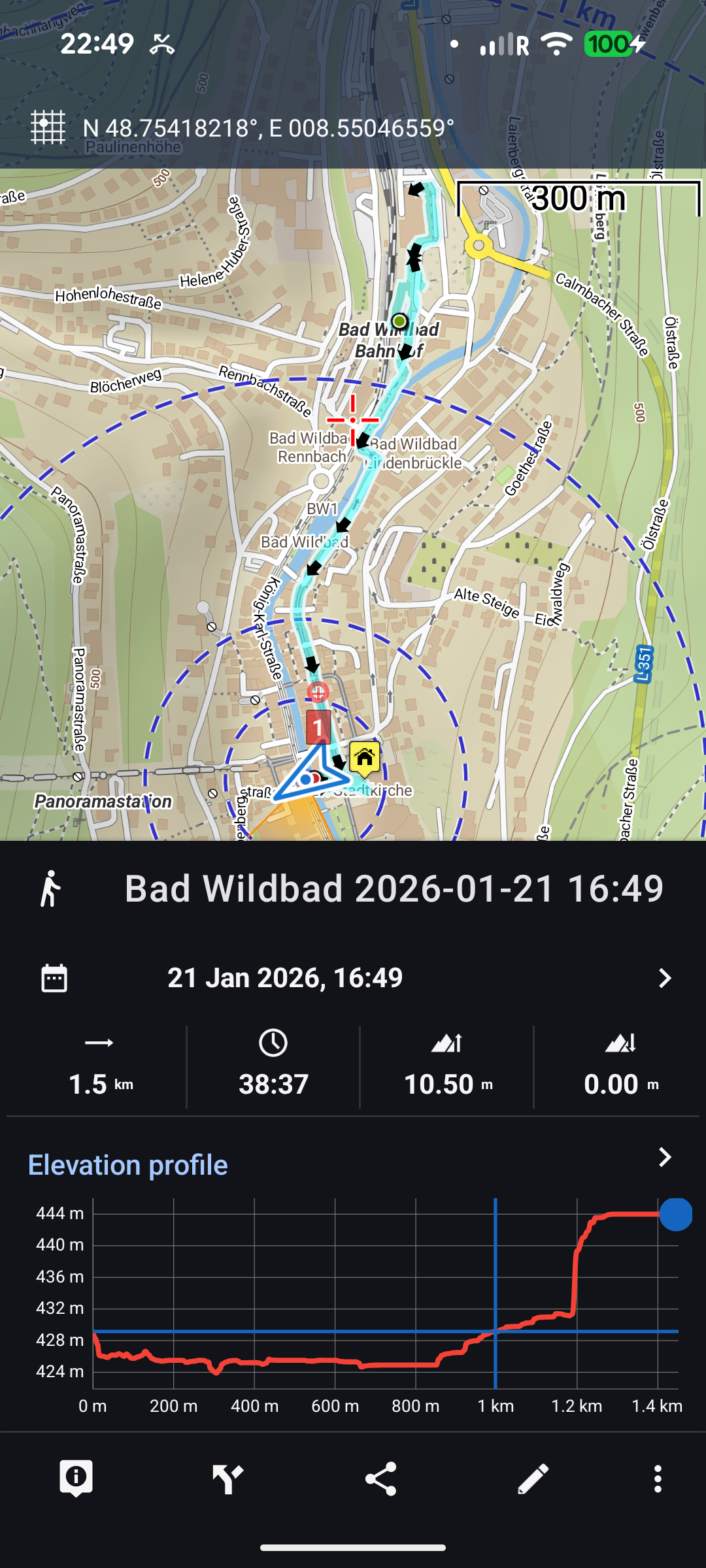Image resolution: width=706 pixels, height=1568 pixels.
Task: Open the date row 21 Jan 2026, 16:49
Action: [353, 978]
